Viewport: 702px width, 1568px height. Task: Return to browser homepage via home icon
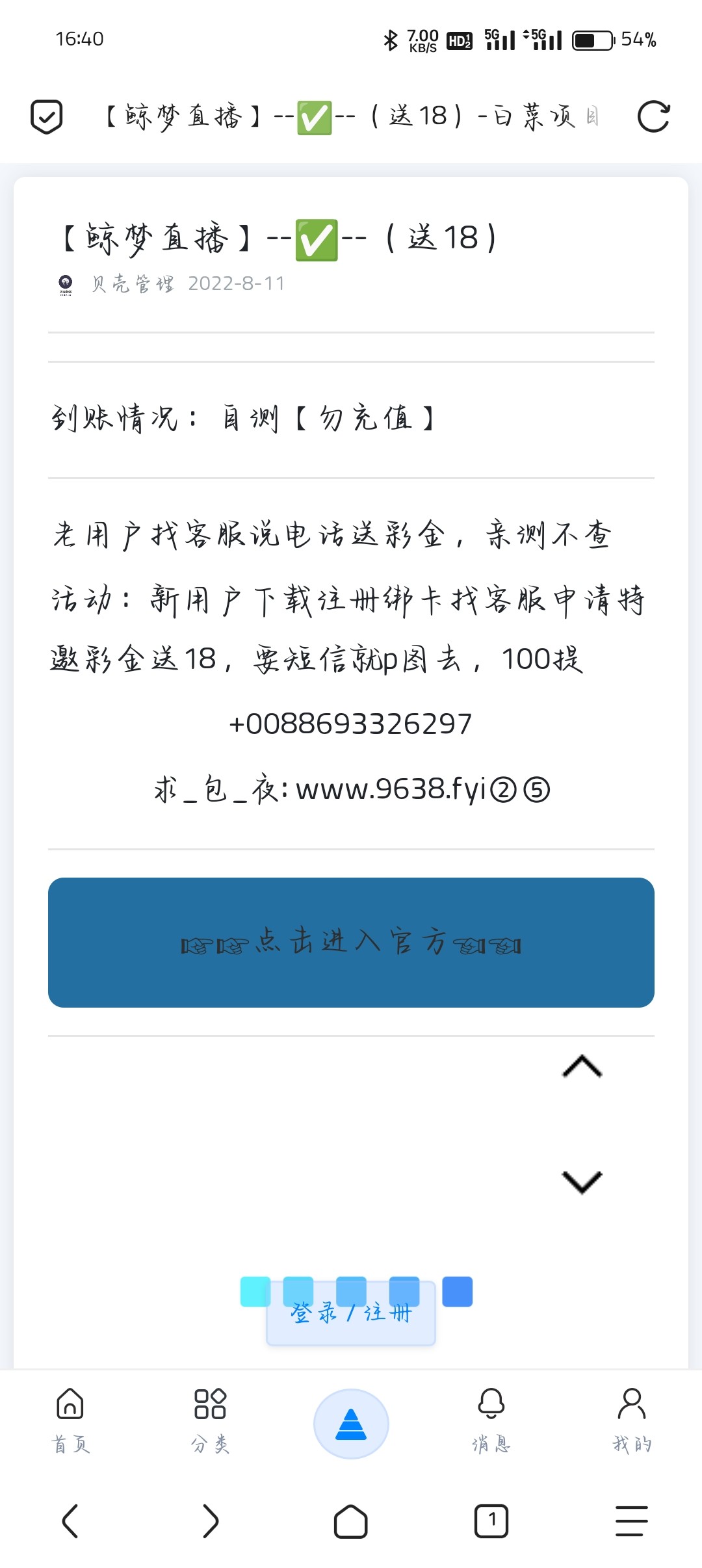(351, 1521)
